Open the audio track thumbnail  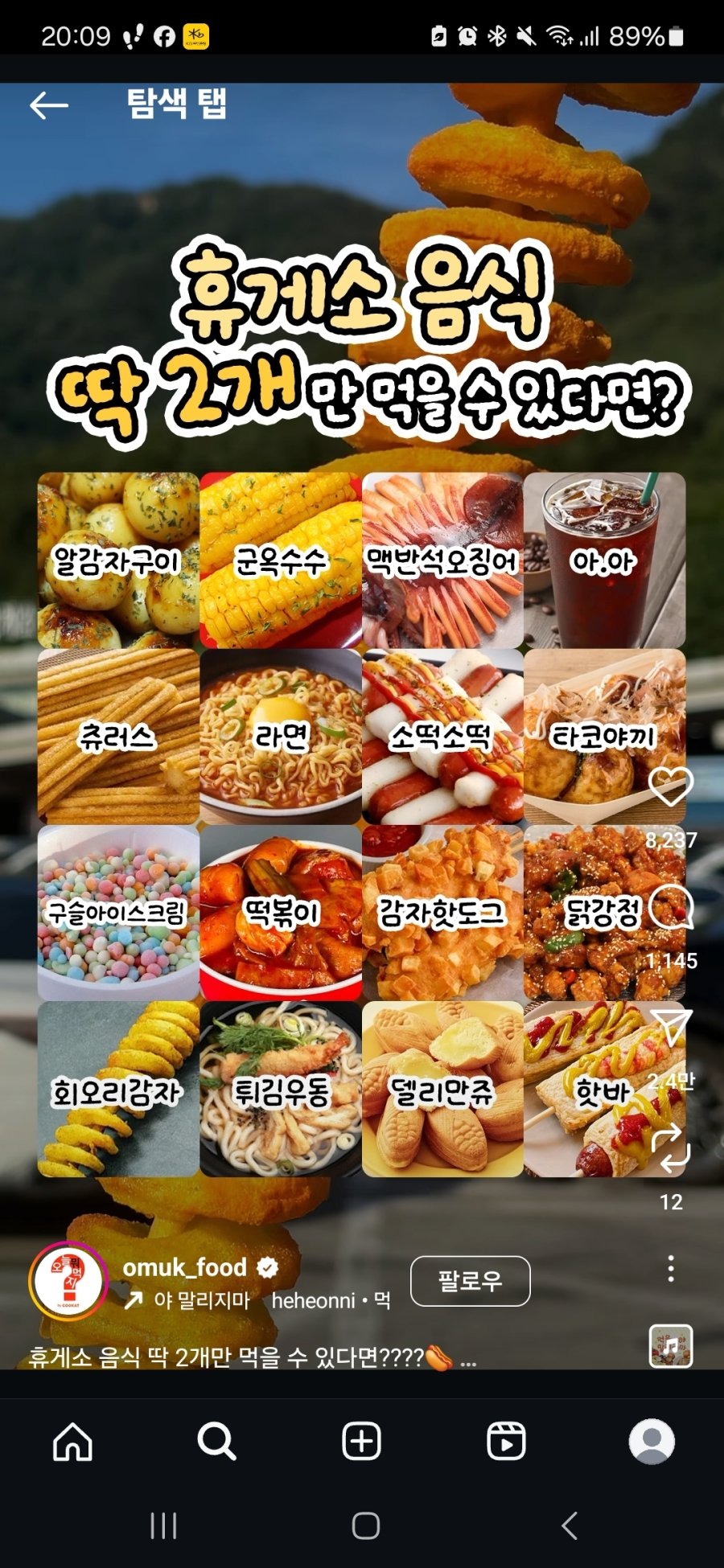pos(671,1346)
